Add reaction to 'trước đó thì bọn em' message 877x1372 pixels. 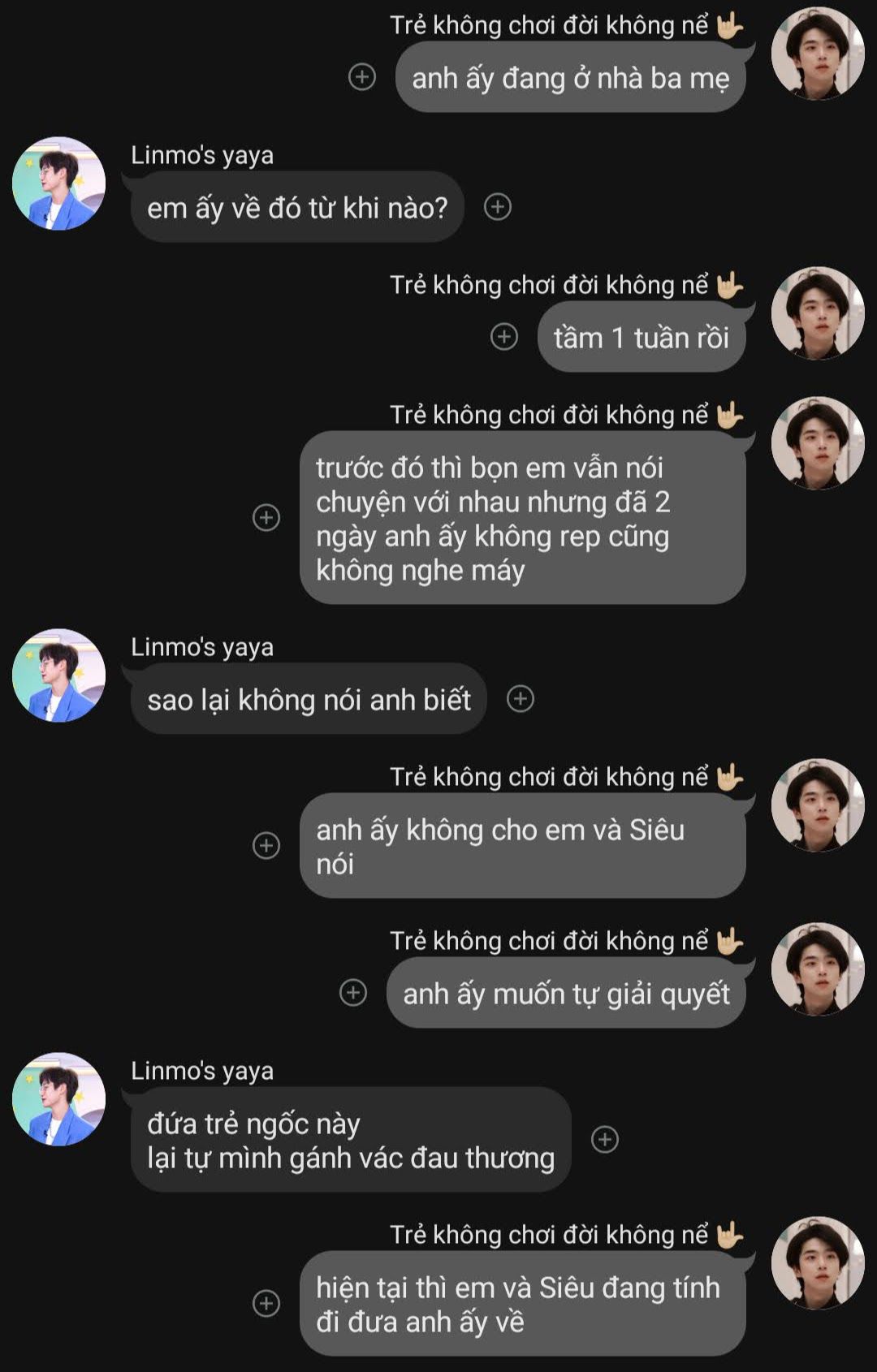click(266, 517)
